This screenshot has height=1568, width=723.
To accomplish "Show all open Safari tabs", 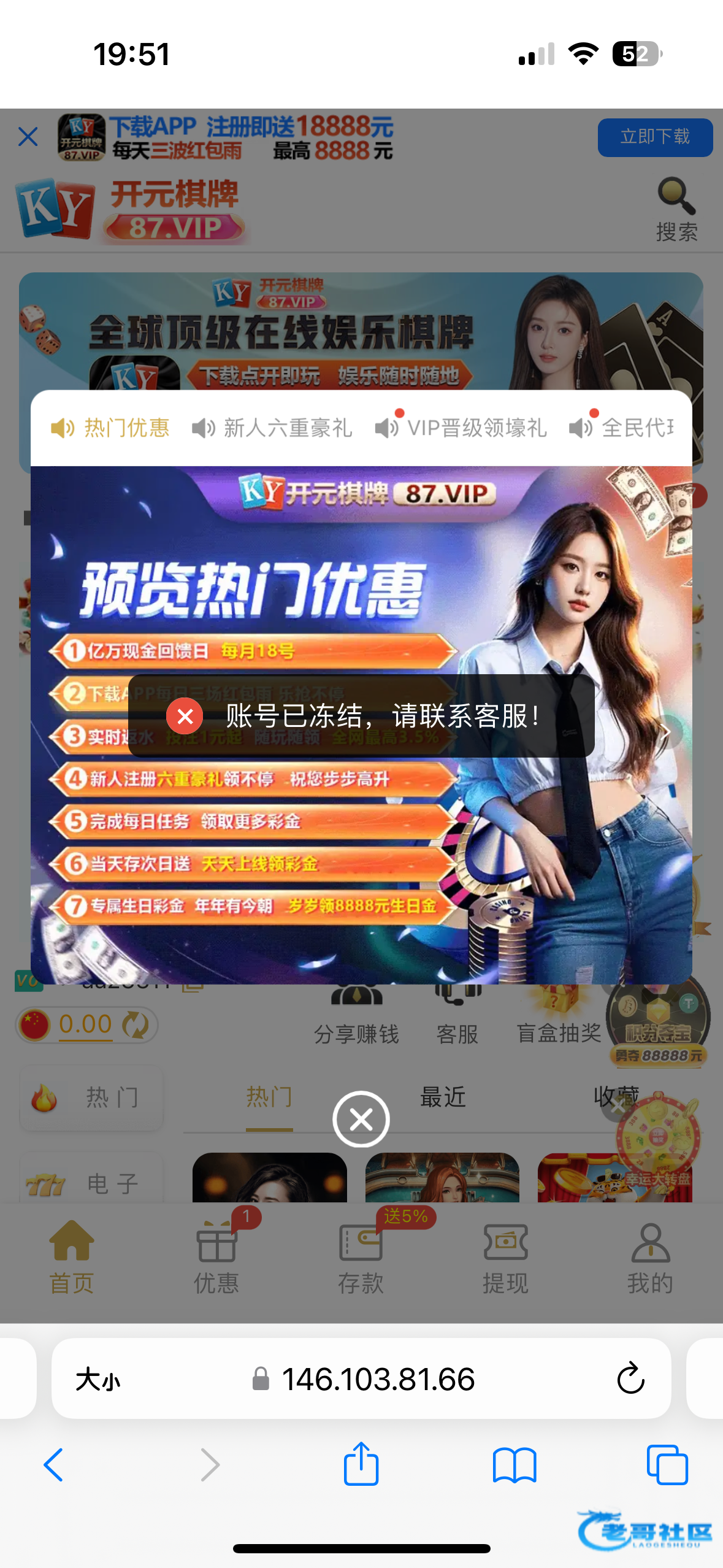I will pyautogui.click(x=667, y=1464).
